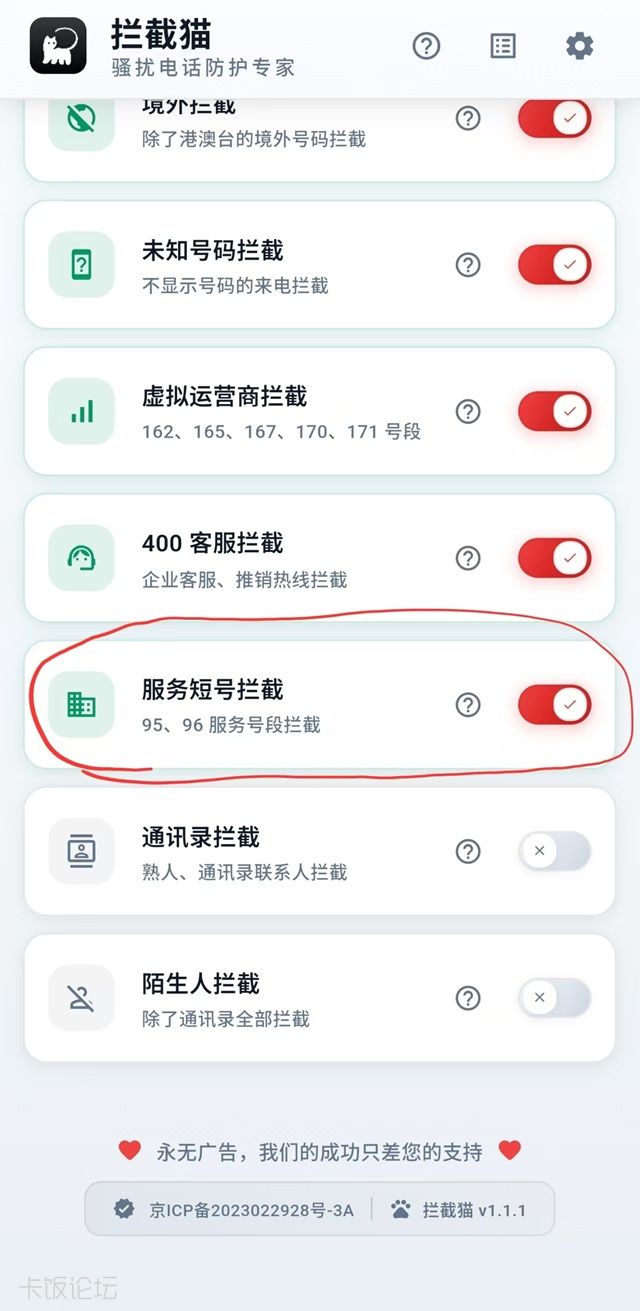View the 虚拟运营商拦截 explanation
This screenshot has width=640, height=1311.
click(x=468, y=411)
